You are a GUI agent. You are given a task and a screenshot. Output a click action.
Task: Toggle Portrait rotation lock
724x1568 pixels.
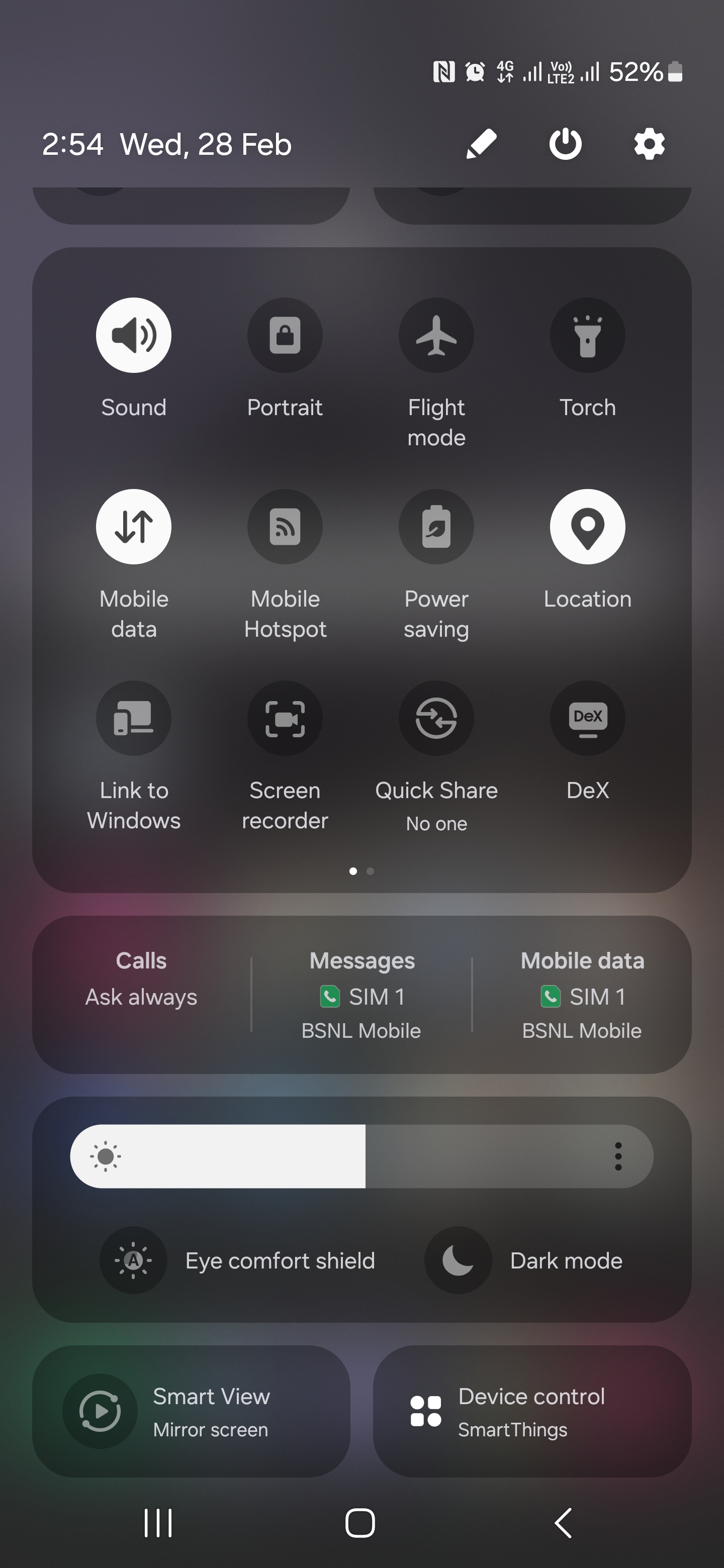click(285, 335)
